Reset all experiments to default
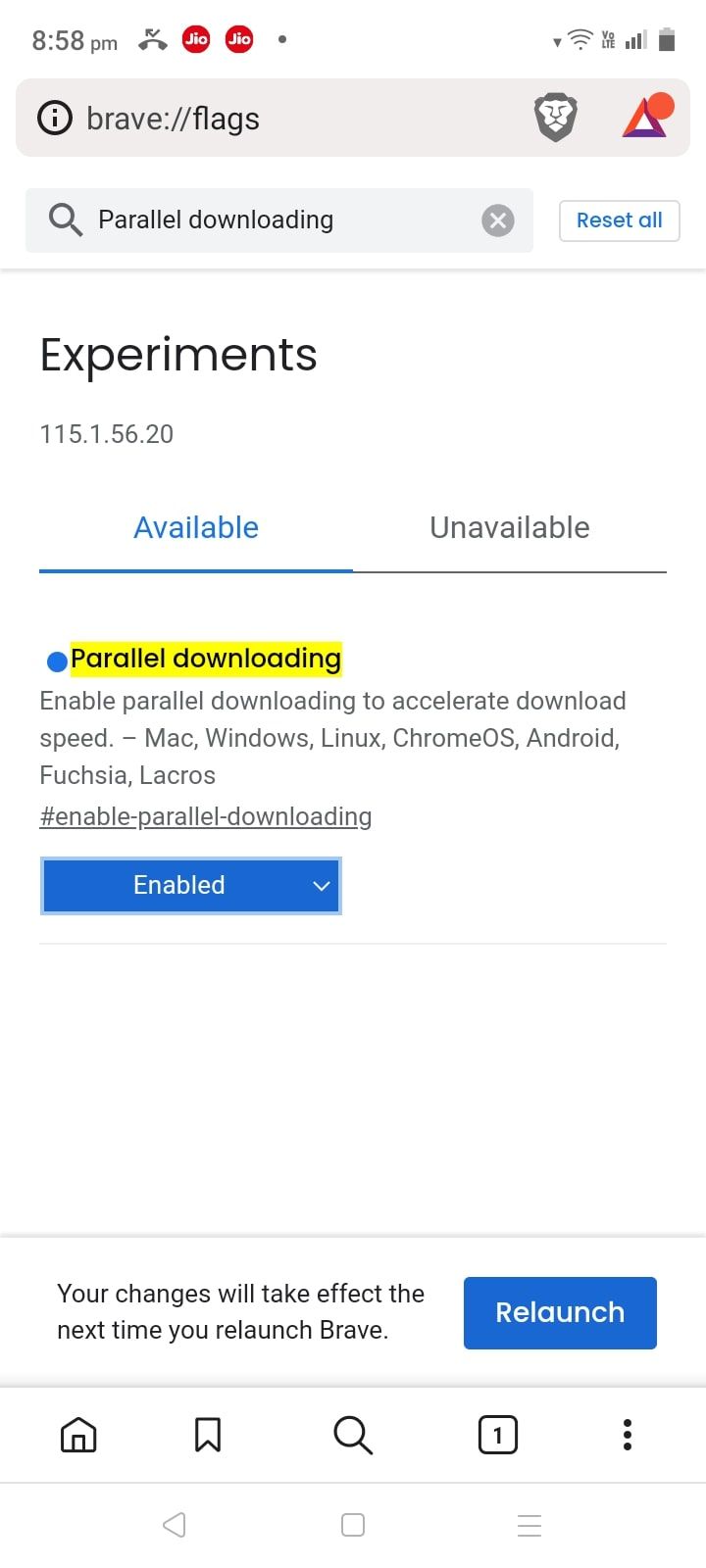706x1568 pixels. (619, 220)
